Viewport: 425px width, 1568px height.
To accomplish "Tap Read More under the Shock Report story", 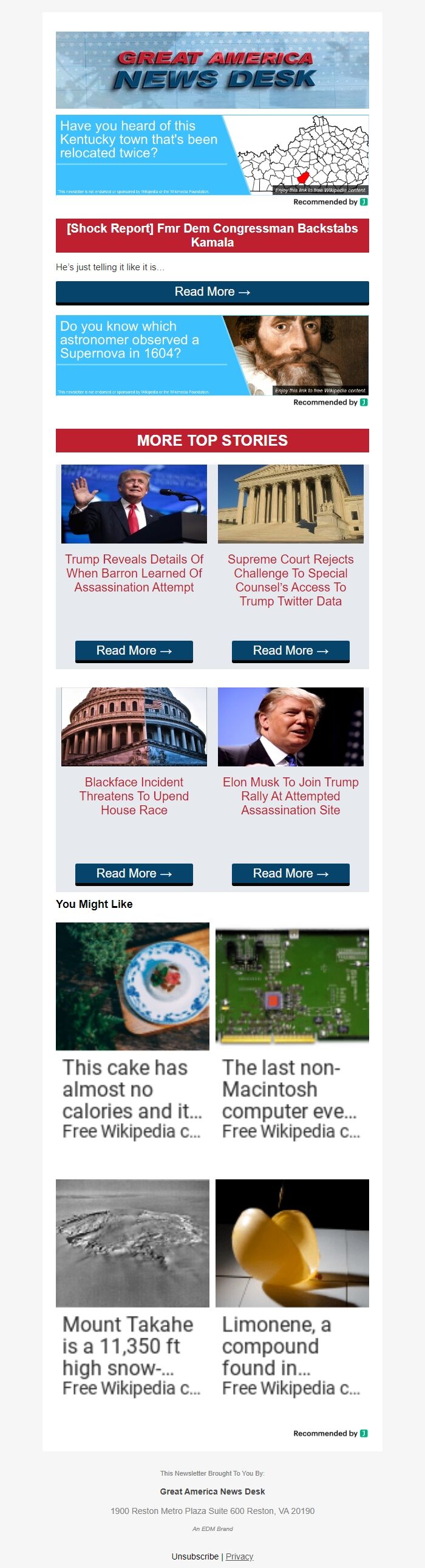I will click(212, 292).
